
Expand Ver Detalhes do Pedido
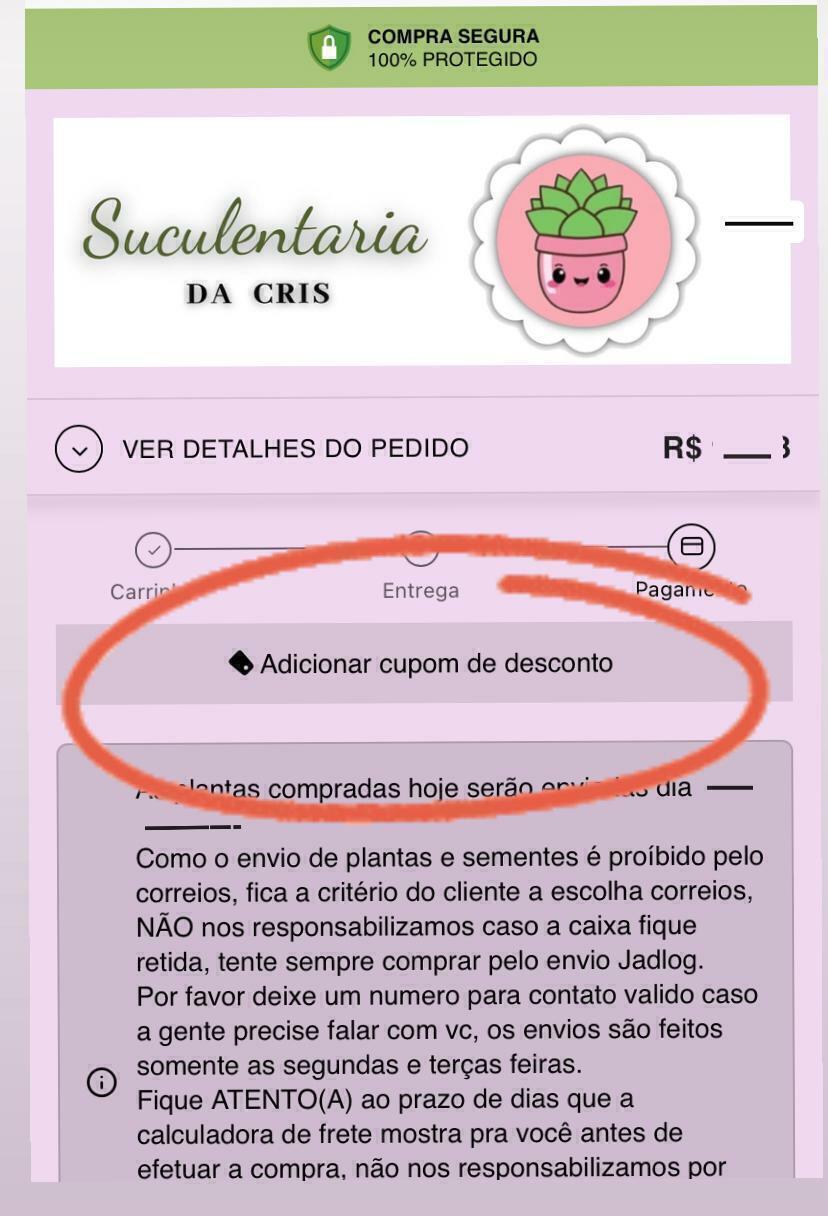point(79,449)
